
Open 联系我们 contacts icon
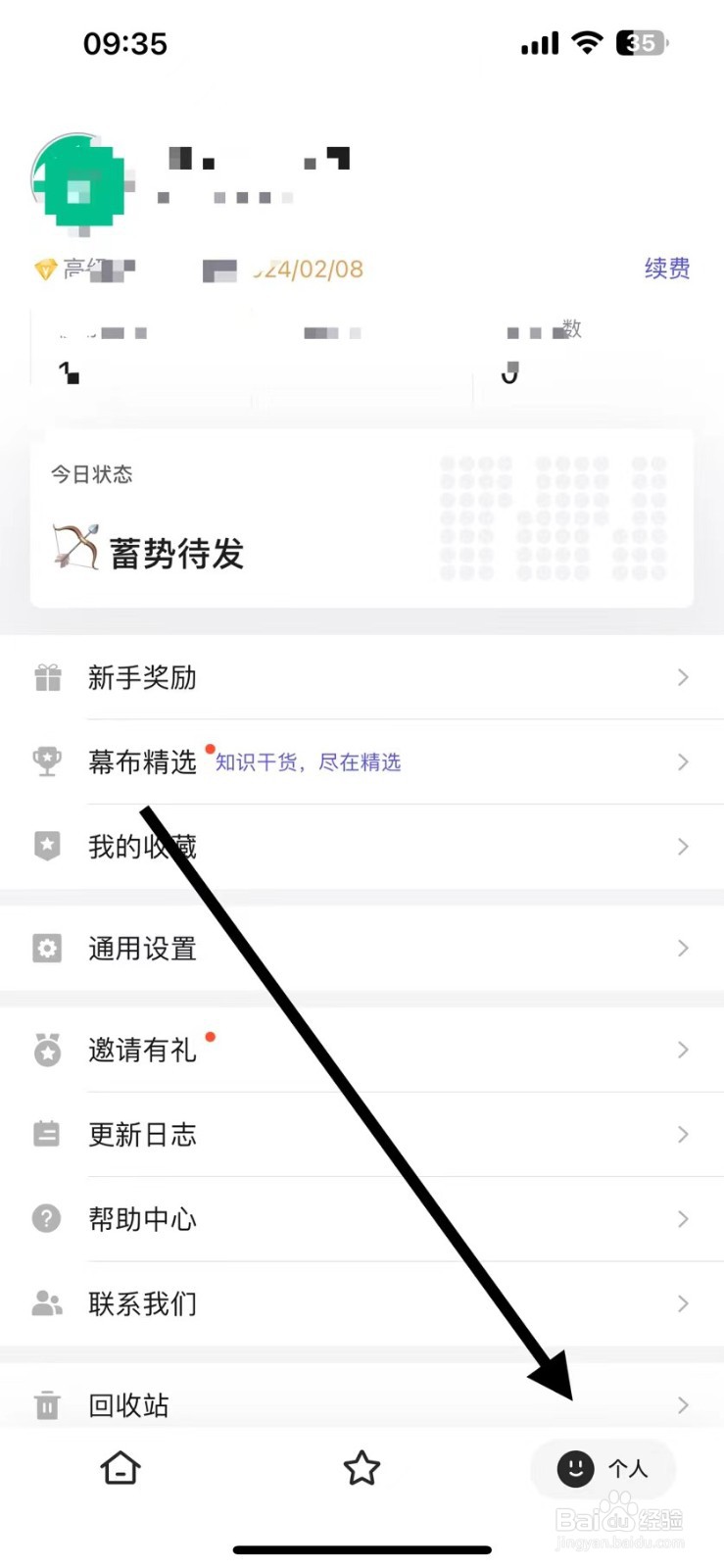point(46,1303)
